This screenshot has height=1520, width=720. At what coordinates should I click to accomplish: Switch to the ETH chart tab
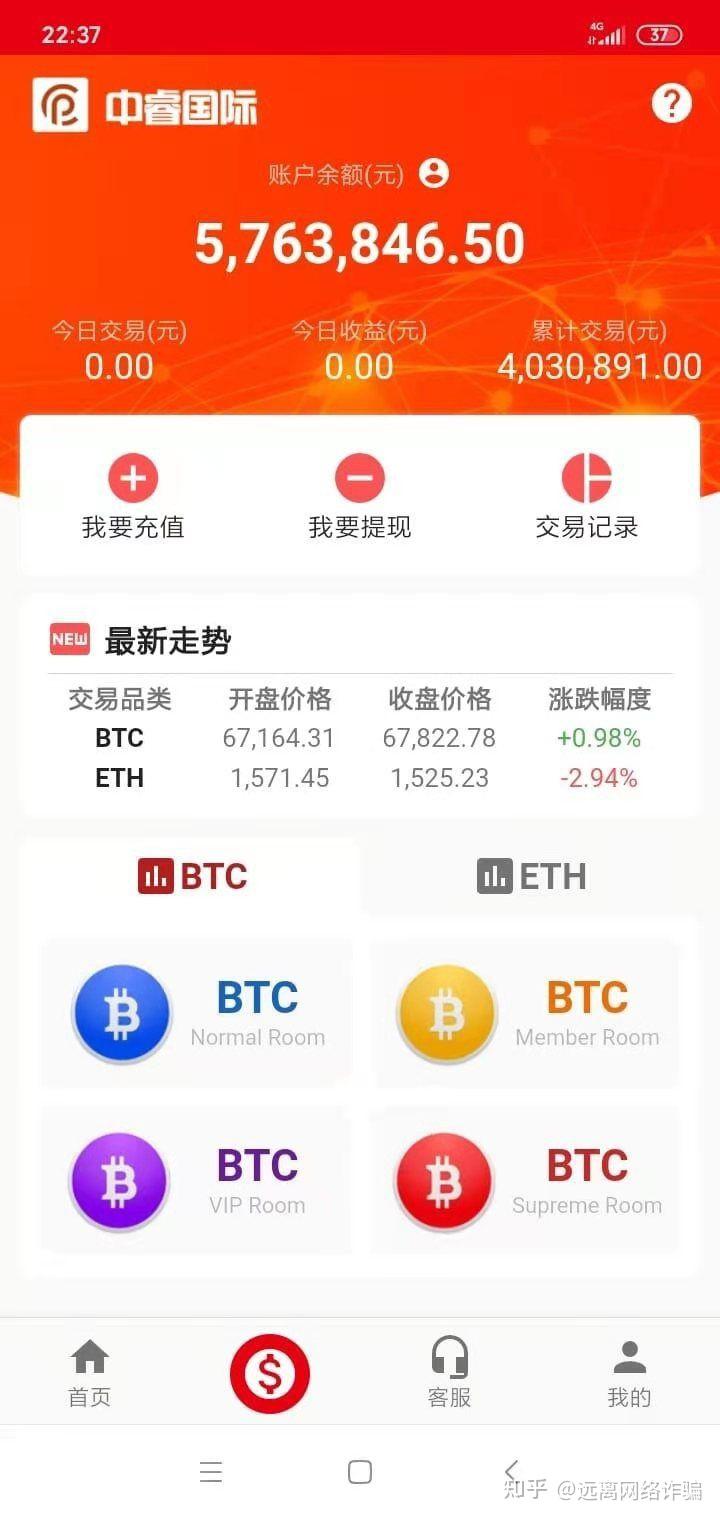click(531, 876)
